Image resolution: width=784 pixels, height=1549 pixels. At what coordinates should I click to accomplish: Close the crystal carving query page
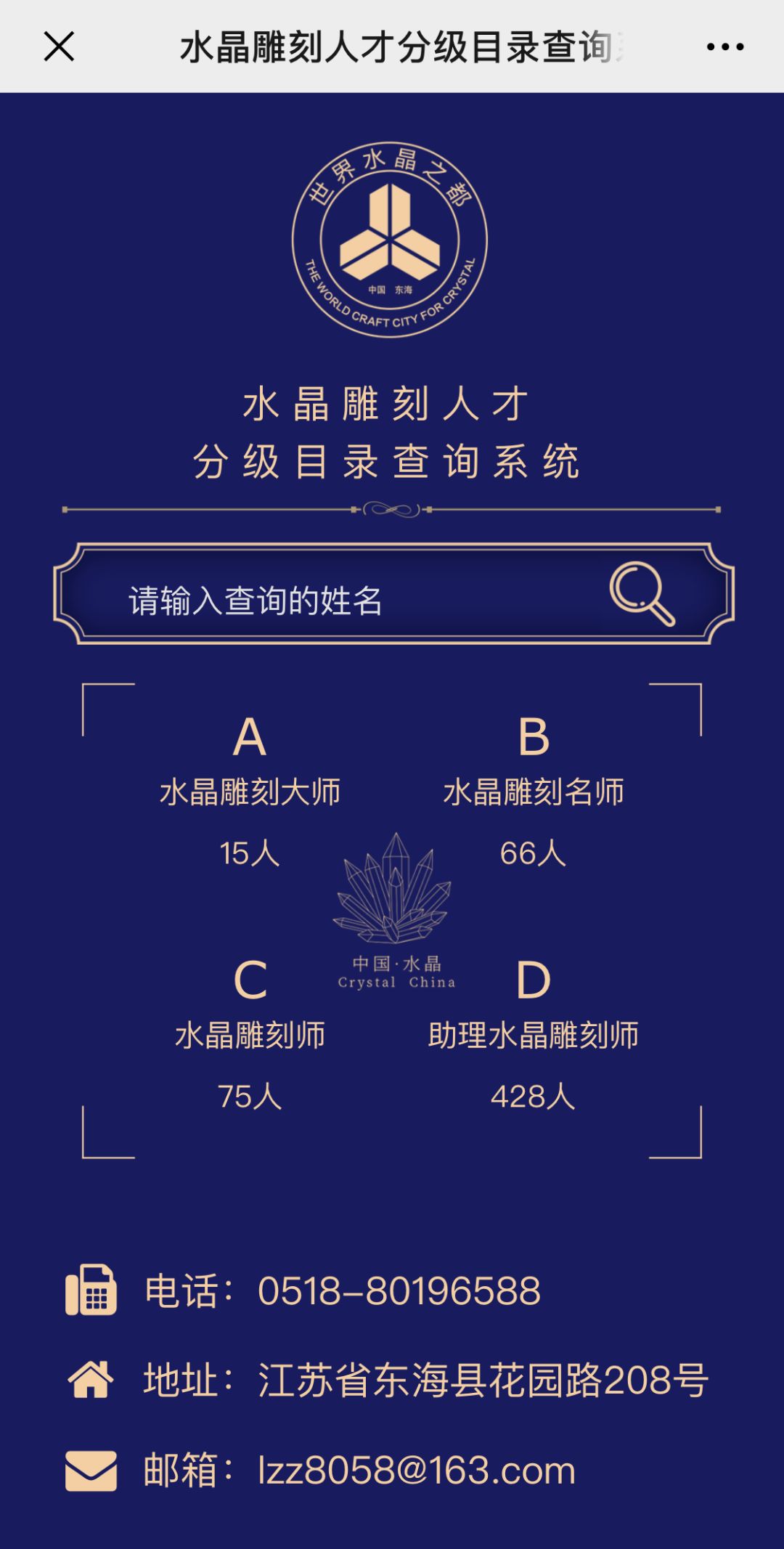[59, 47]
